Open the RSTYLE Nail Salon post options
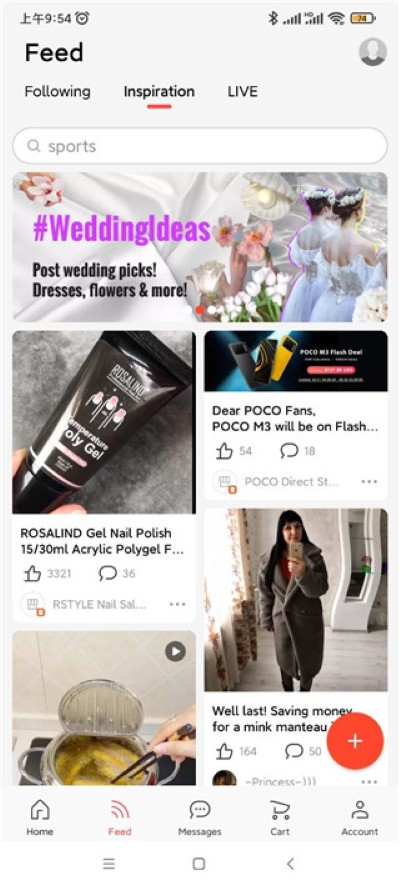The width and height of the screenshot is (400, 889). pyautogui.click(x=177, y=604)
